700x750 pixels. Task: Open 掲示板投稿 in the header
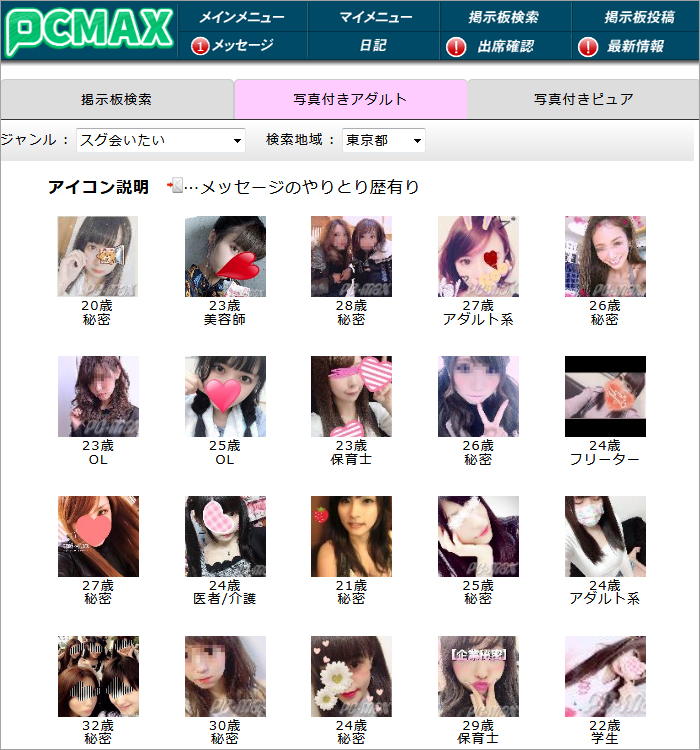tap(640, 17)
